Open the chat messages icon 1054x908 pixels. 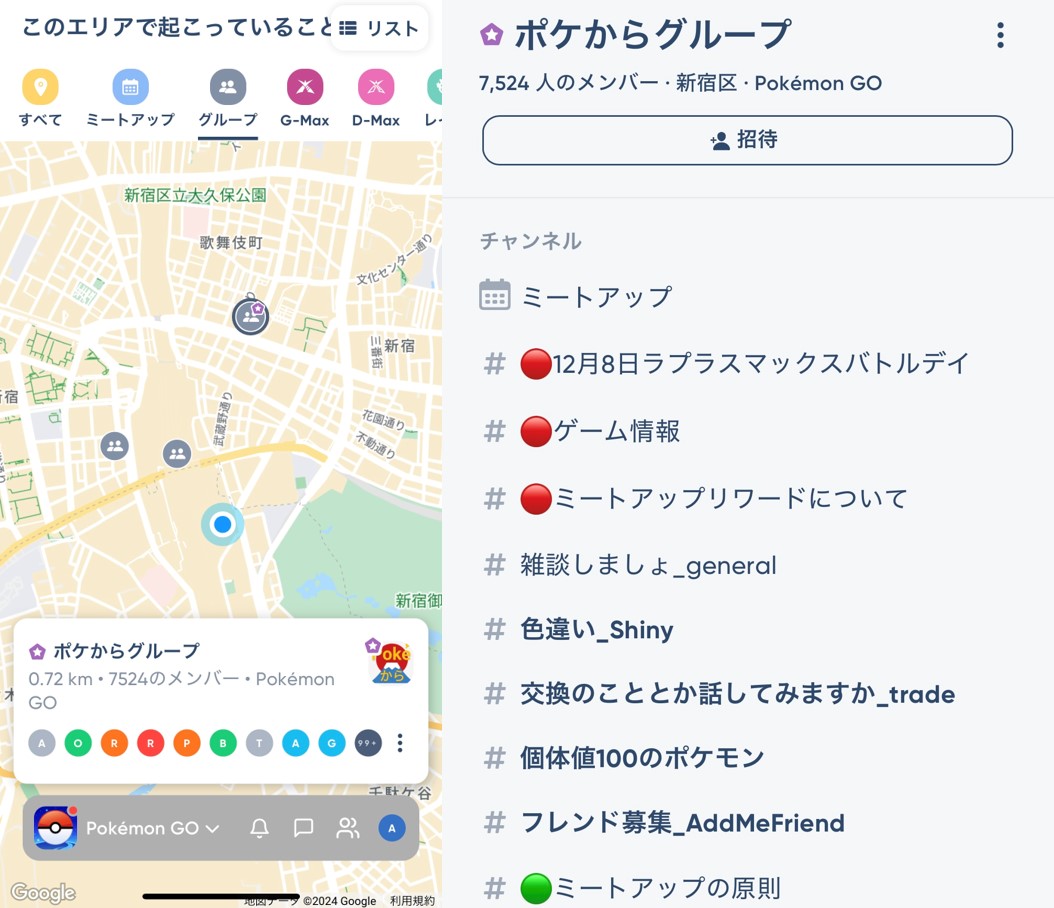303,828
